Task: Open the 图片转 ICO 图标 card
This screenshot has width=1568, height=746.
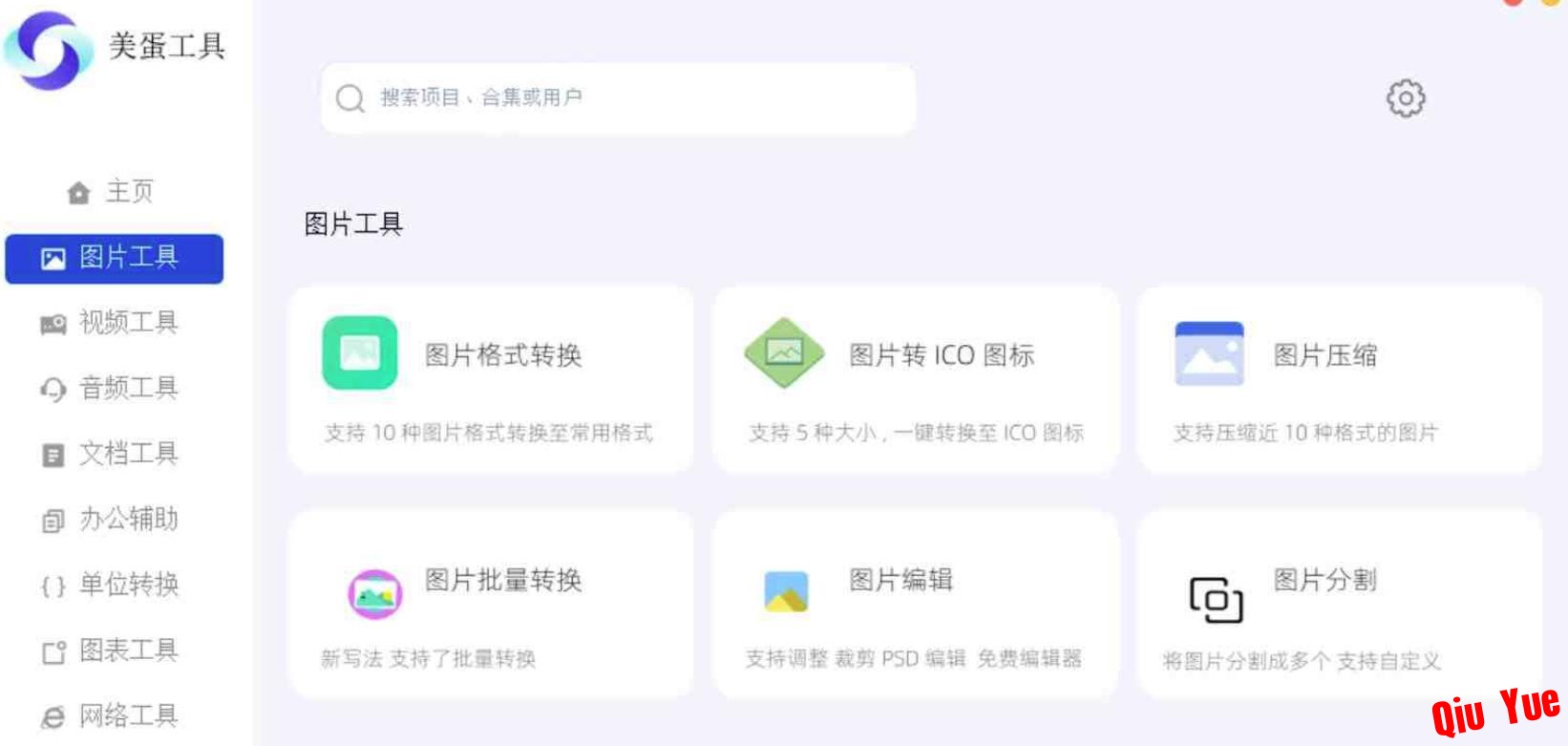Action: tap(915, 379)
